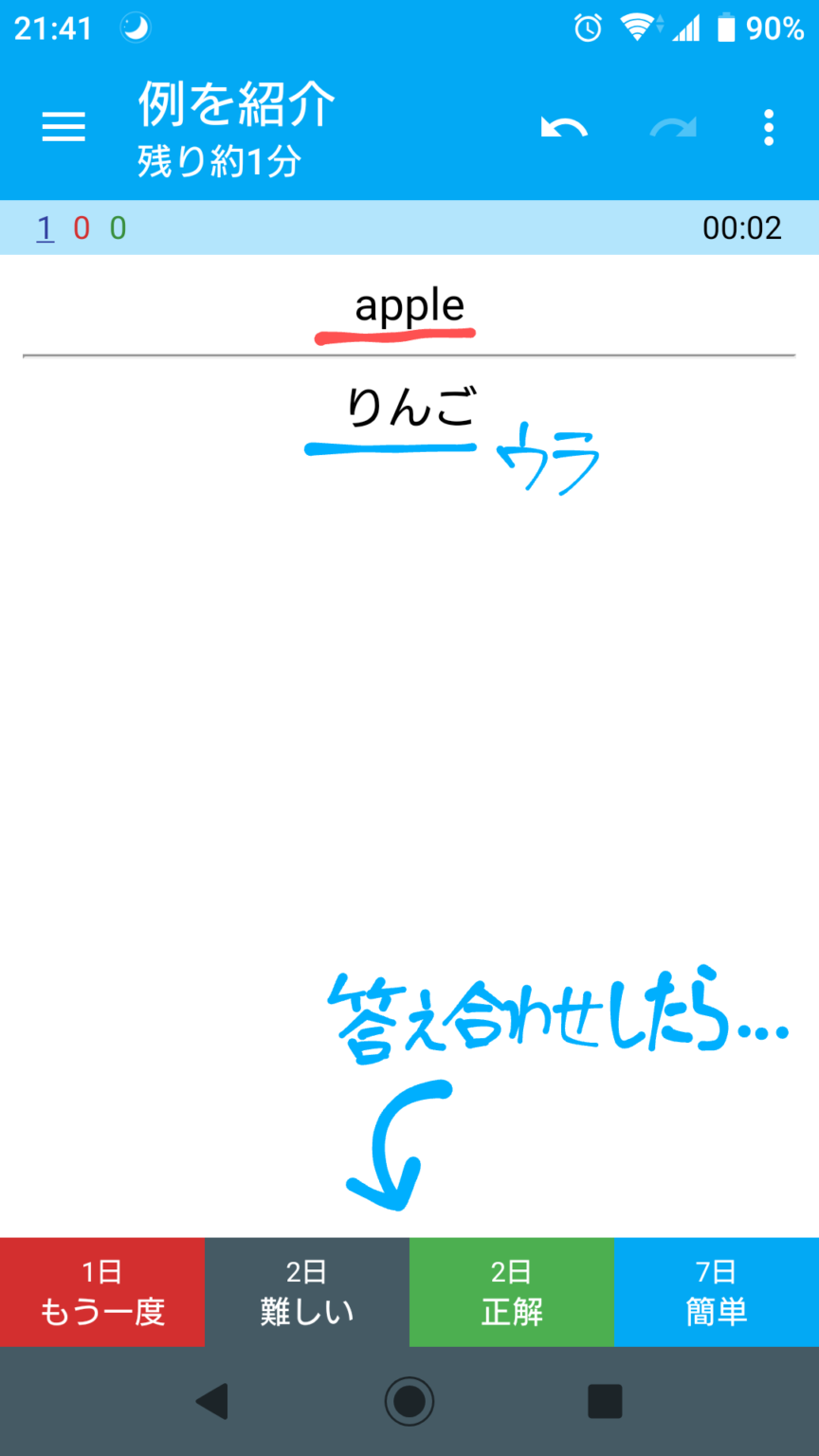The image size is (819, 1456).
Task: Open the three-dot overflow menu
Action: [768, 126]
